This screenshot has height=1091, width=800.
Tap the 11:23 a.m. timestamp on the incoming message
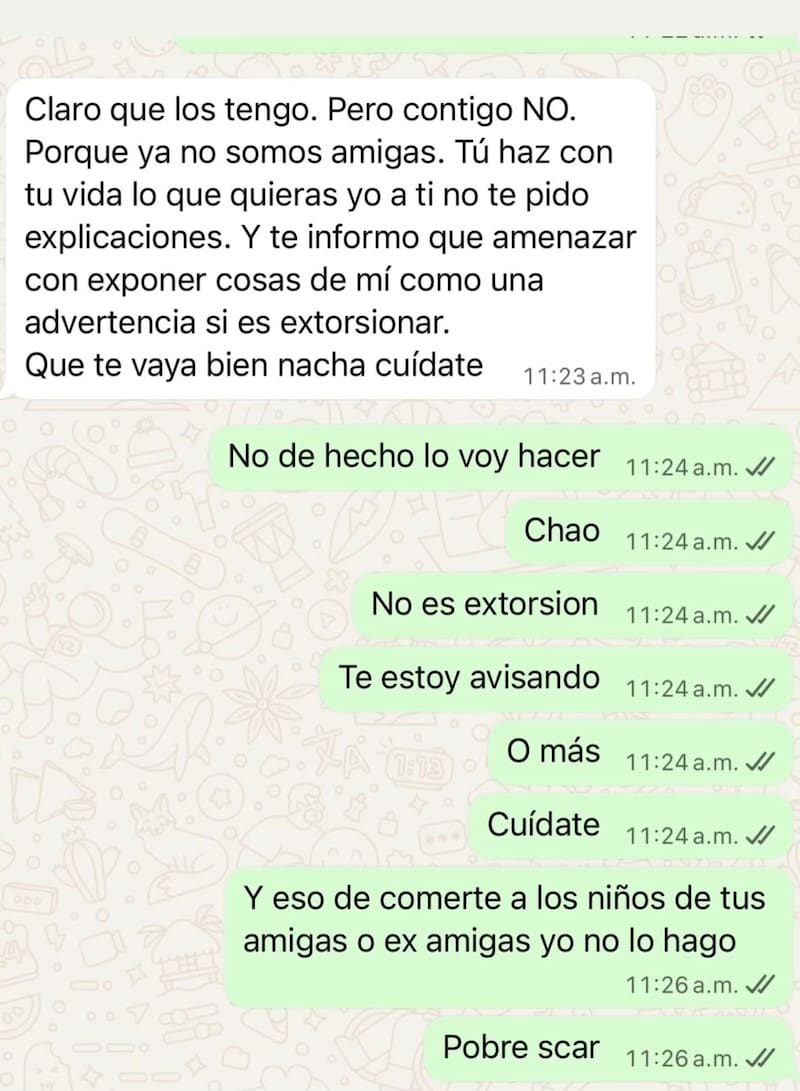click(x=579, y=374)
